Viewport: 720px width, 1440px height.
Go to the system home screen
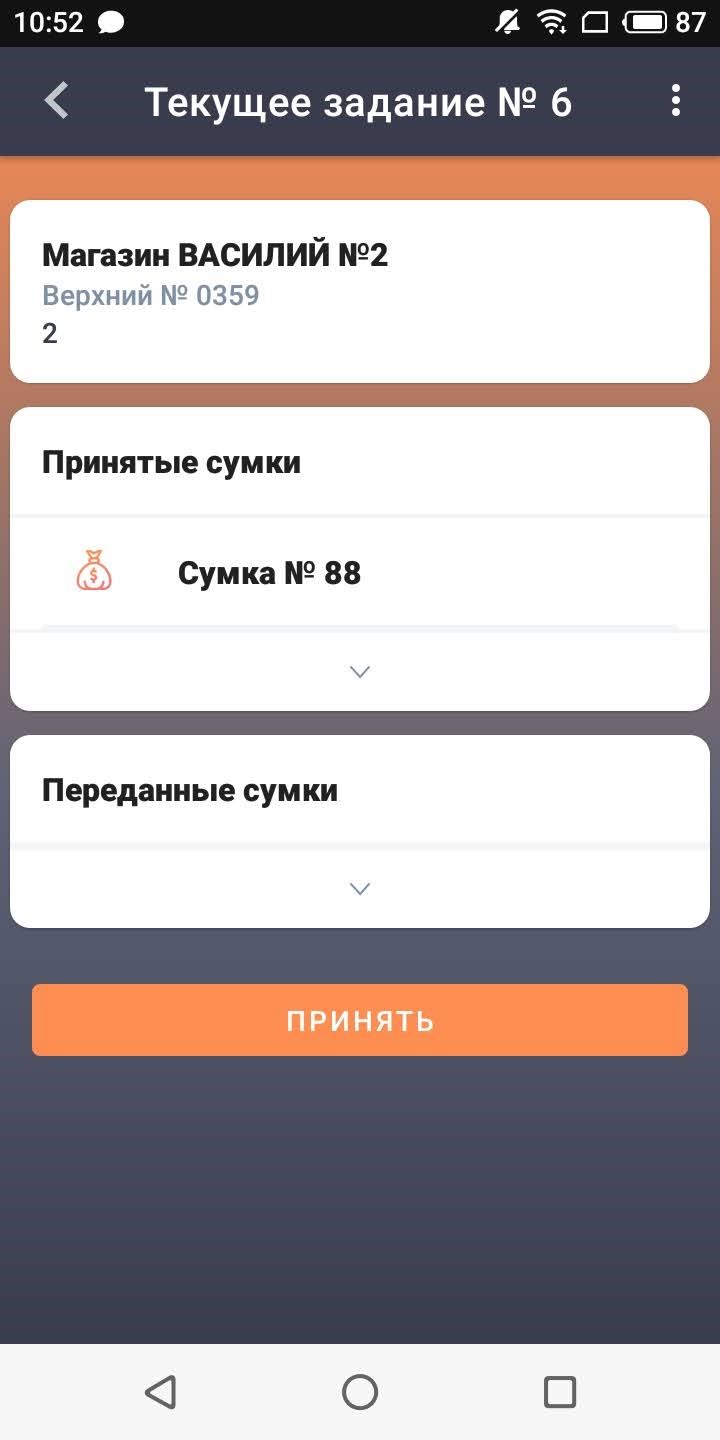point(359,1392)
